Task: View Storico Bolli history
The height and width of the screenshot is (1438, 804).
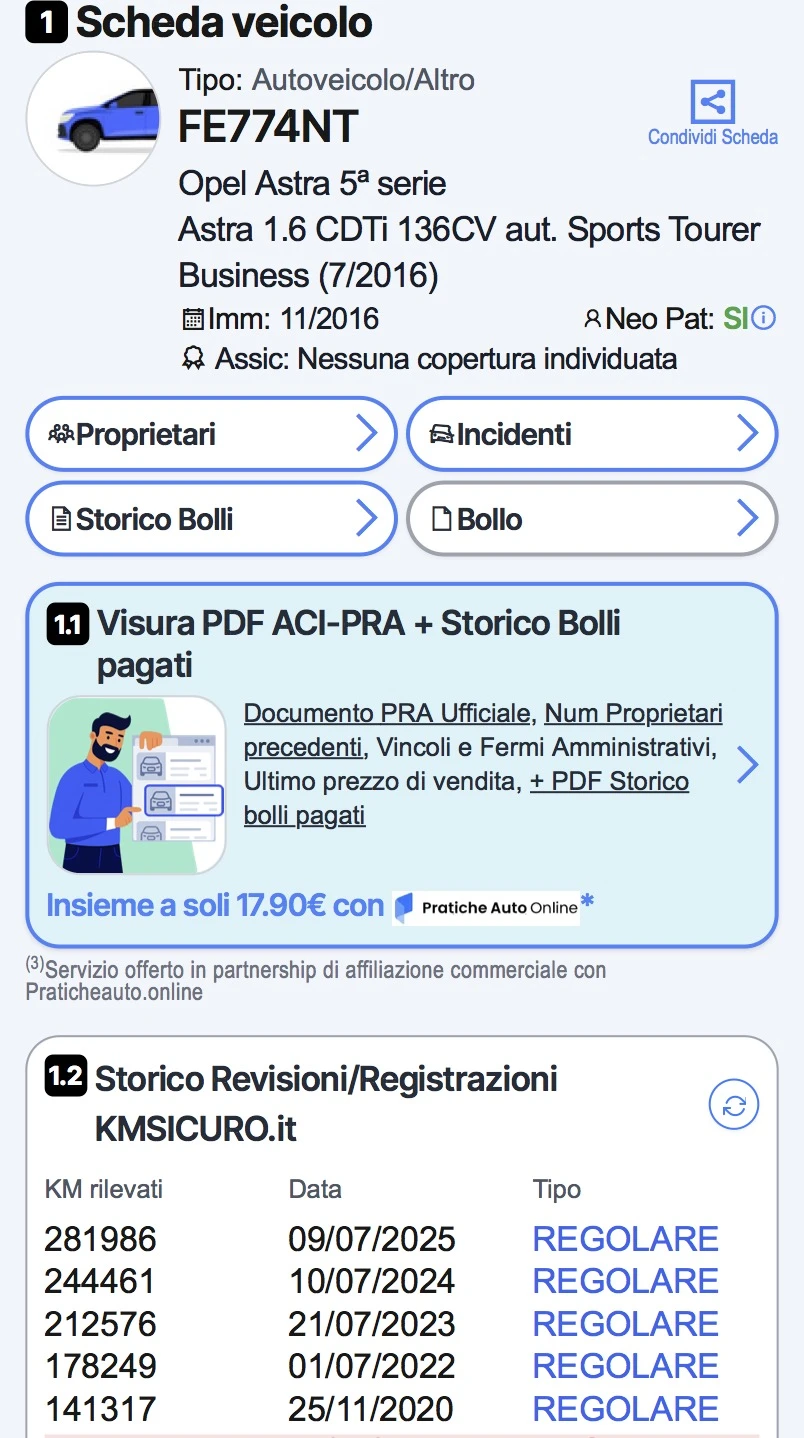Action: pos(211,519)
